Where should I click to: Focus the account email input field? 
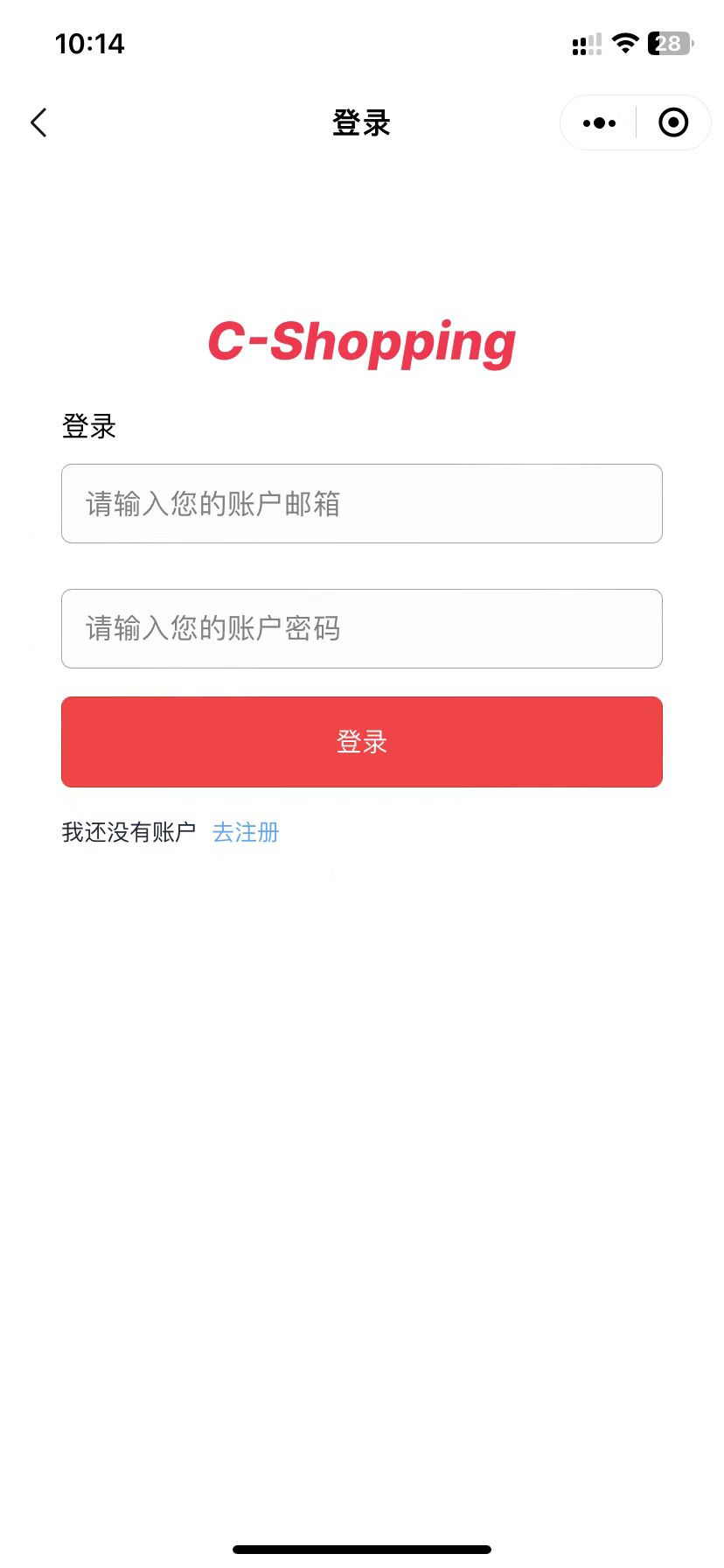tap(362, 504)
